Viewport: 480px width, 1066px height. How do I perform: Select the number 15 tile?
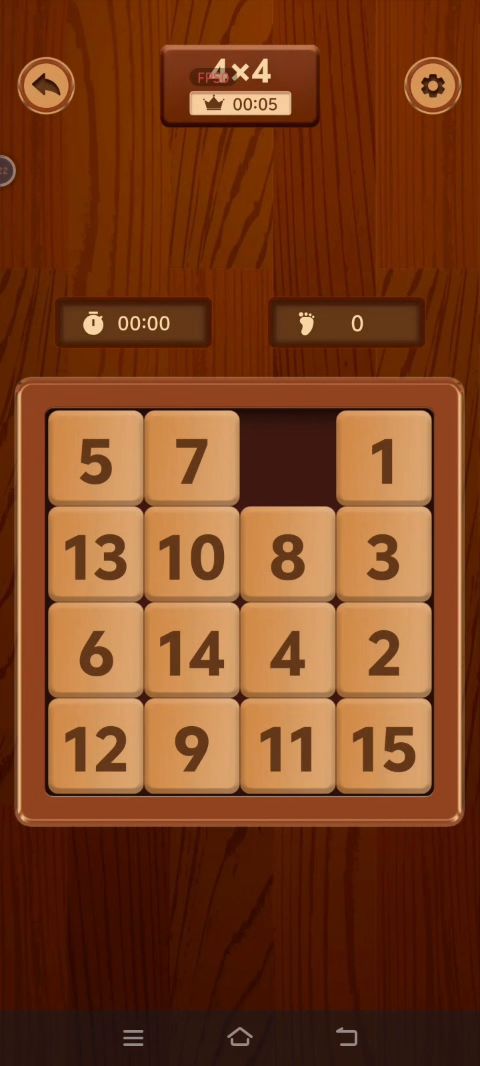[x=384, y=746]
